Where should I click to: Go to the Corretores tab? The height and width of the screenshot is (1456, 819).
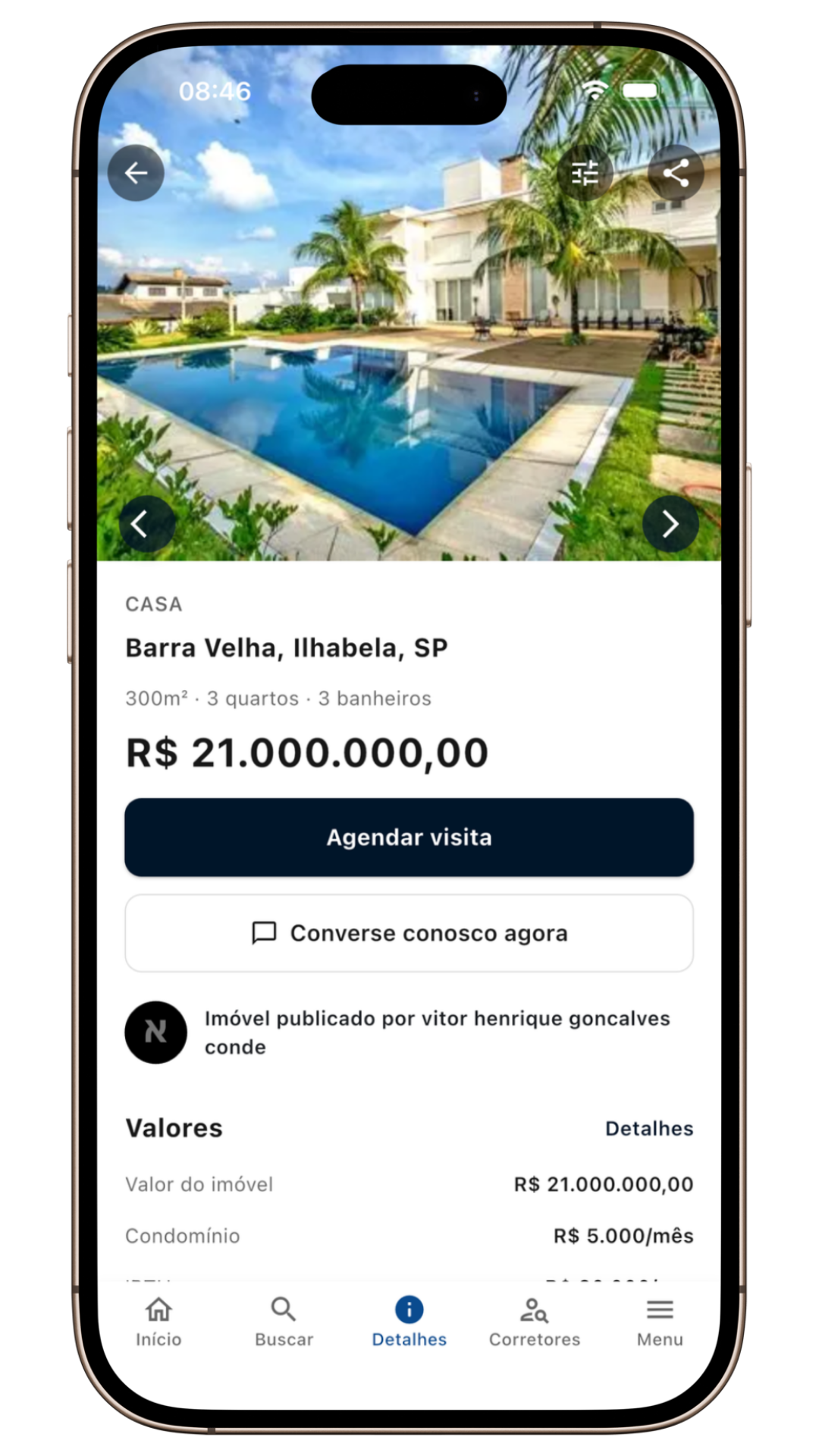(535, 1322)
